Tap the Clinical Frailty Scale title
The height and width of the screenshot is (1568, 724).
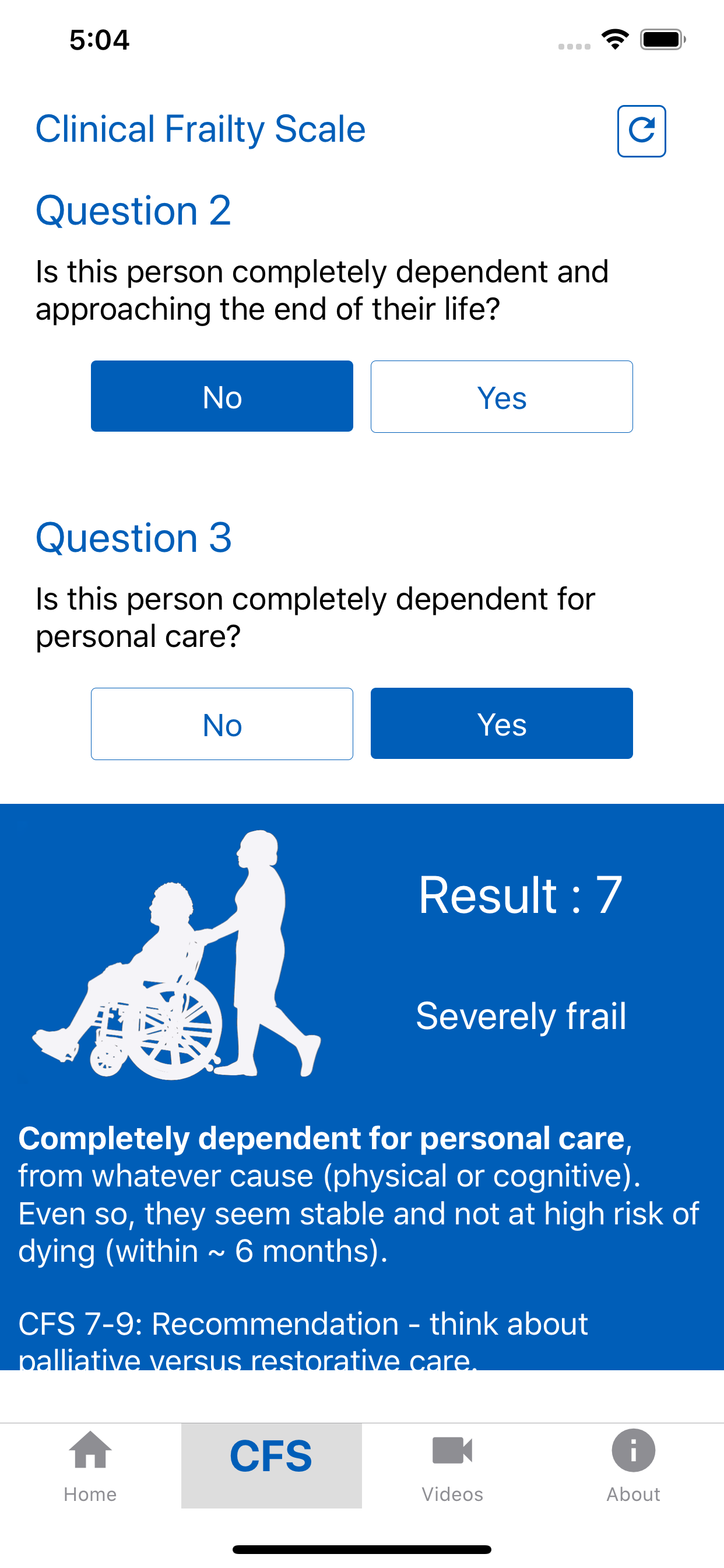click(x=201, y=128)
